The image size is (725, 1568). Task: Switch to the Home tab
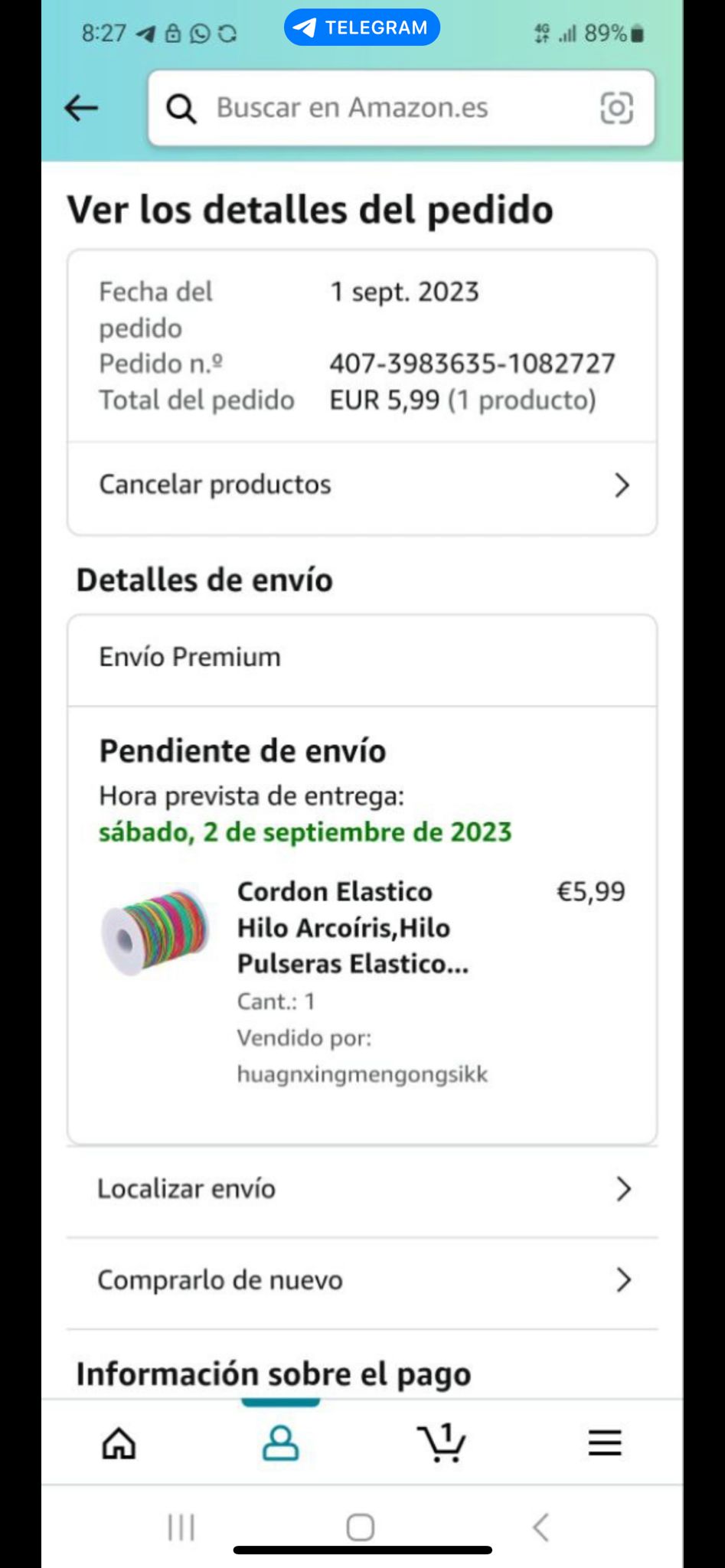click(x=119, y=1444)
